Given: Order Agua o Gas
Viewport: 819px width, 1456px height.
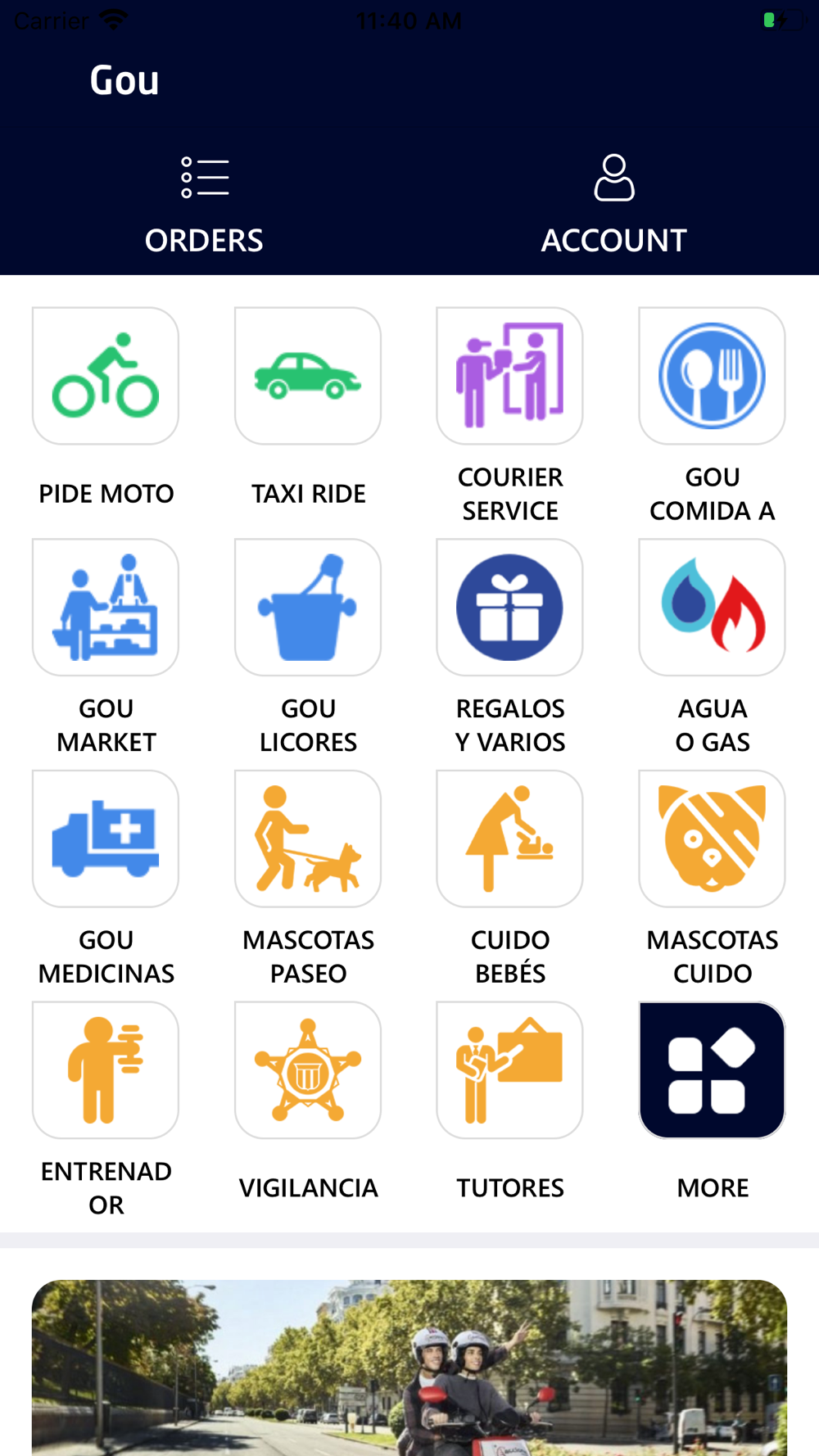Looking at the screenshot, I should tap(712, 608).
